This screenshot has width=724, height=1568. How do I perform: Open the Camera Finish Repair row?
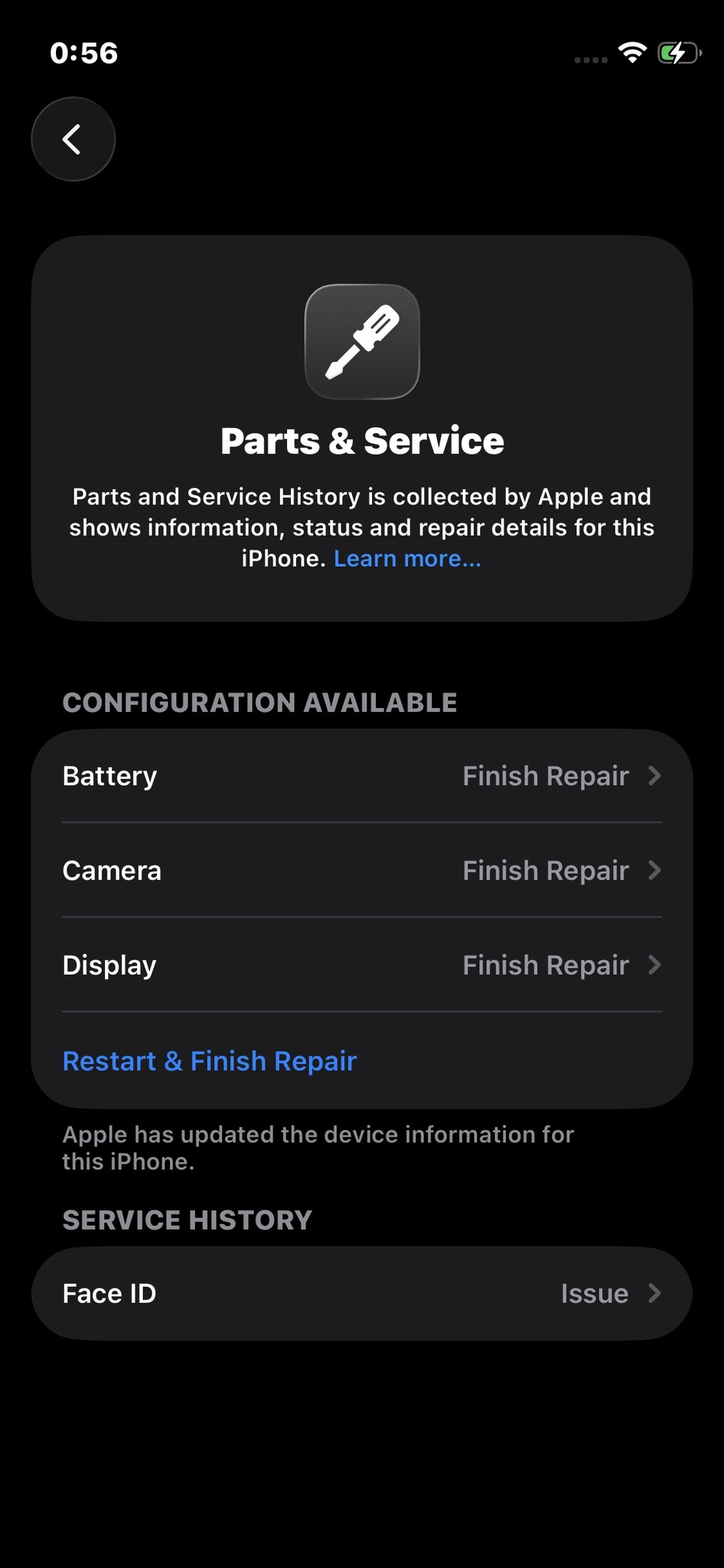(x=361, y=871)
